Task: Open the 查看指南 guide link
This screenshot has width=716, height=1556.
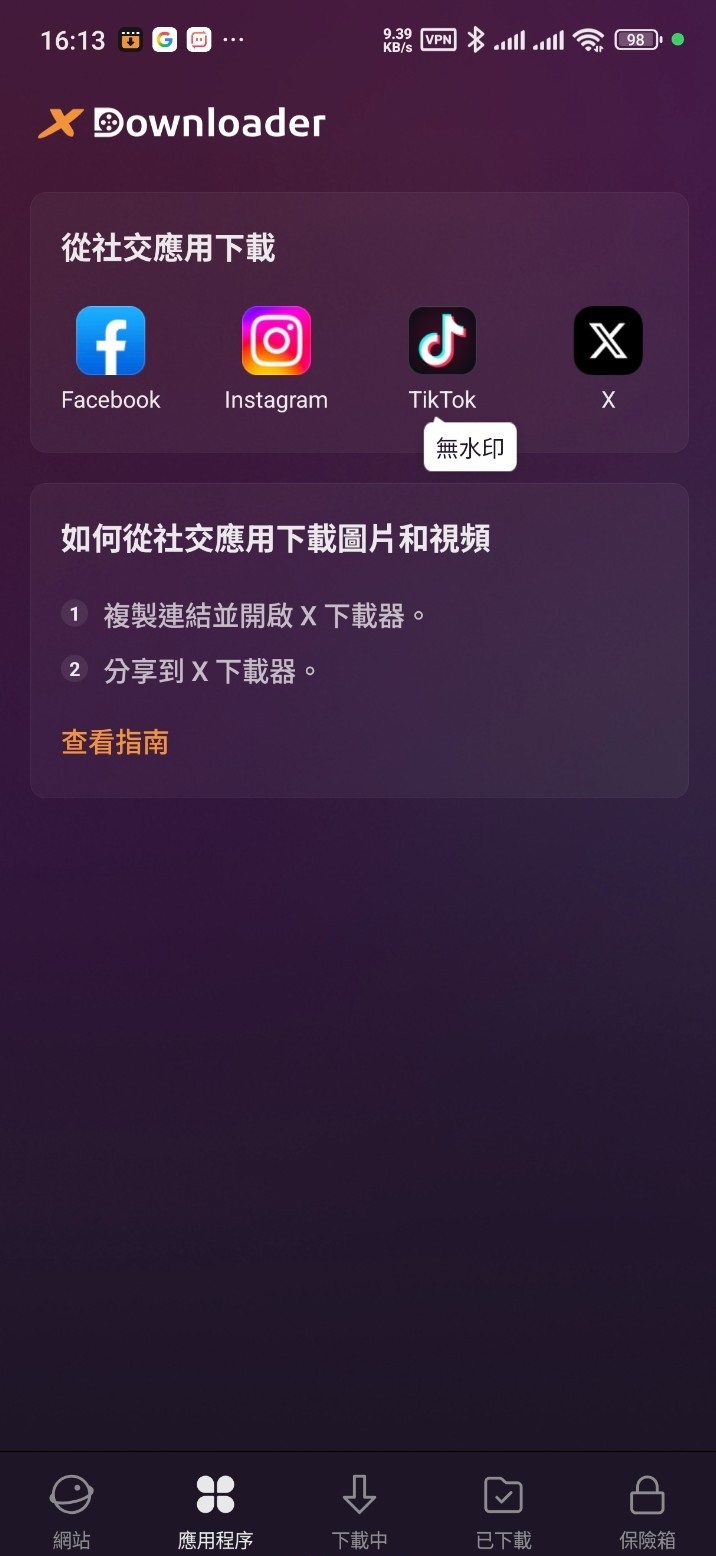Action: [115, 742]
